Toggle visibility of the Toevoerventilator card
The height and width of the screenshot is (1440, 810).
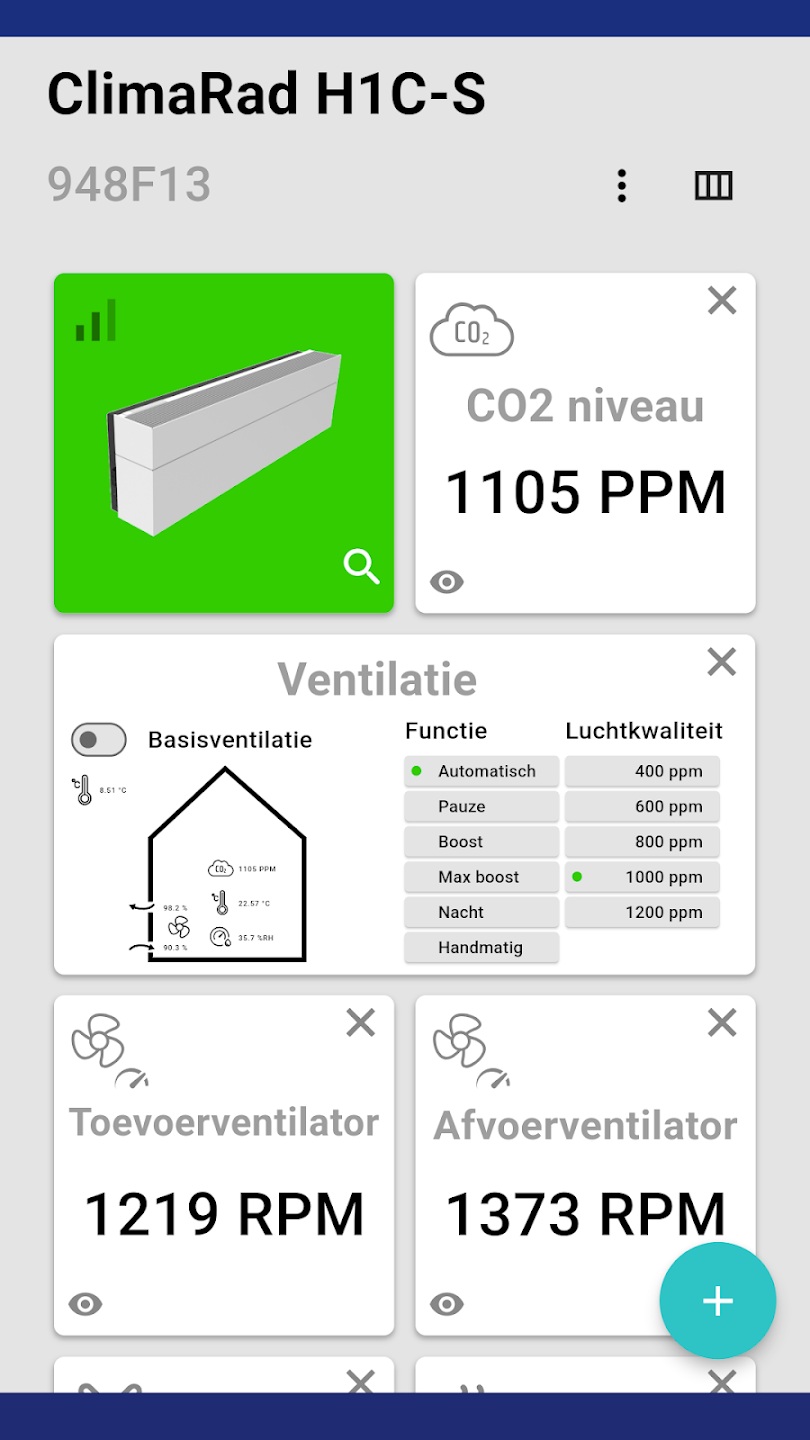coord(85,1303)
